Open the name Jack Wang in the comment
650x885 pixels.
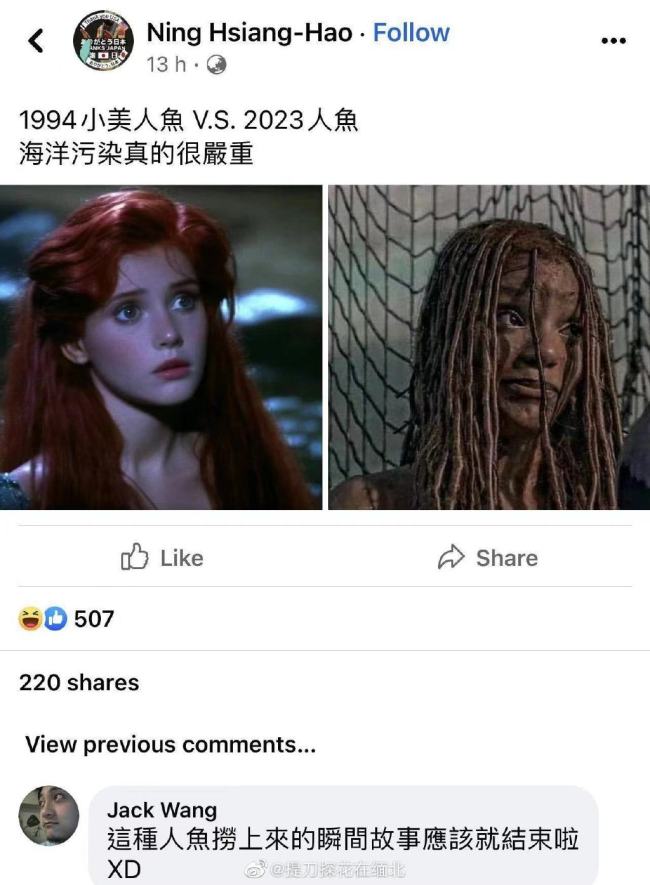161,810
